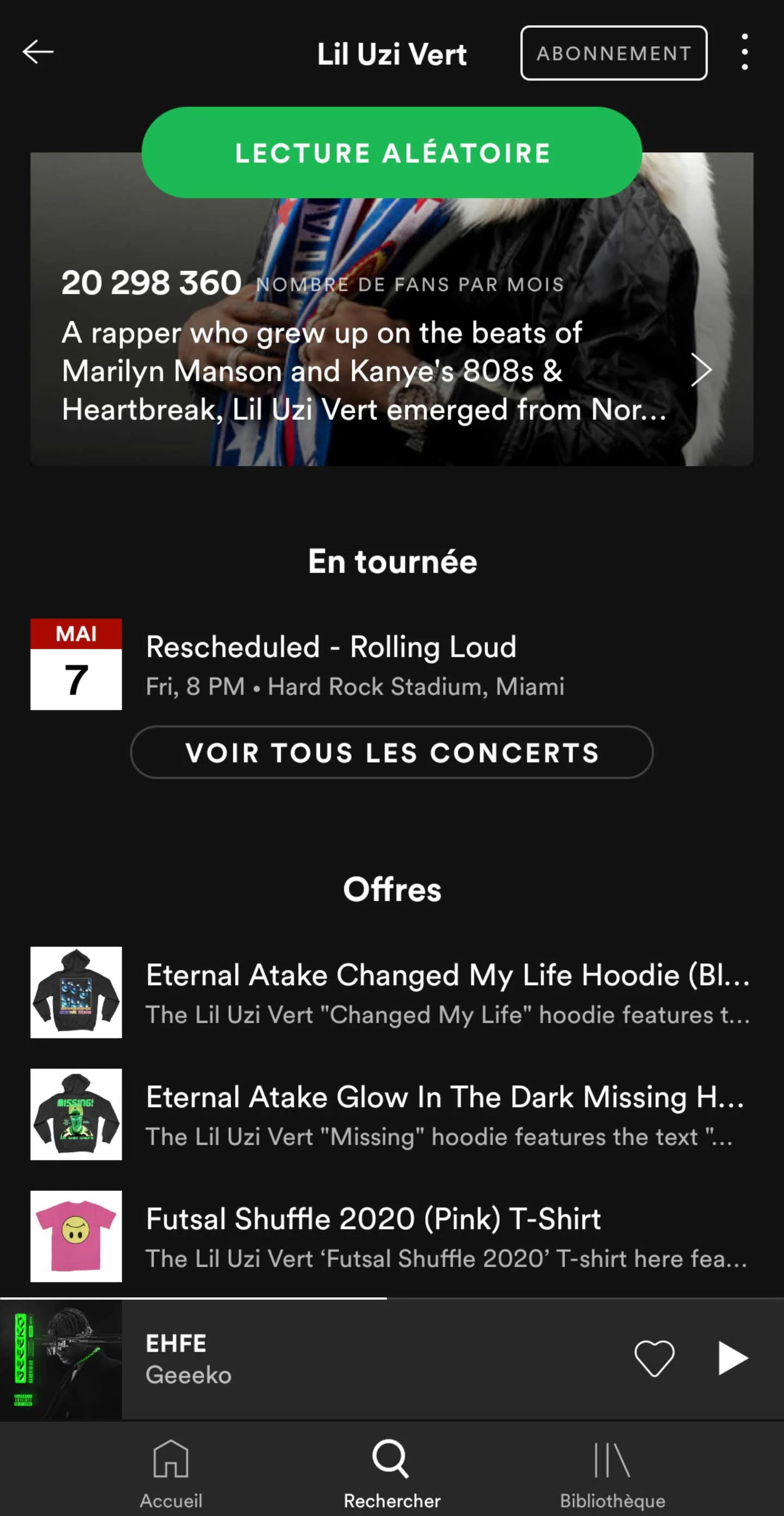Screen dimensions: 784x1516
Task: Switch to the Accueil tab
Action: [171, 1471]
